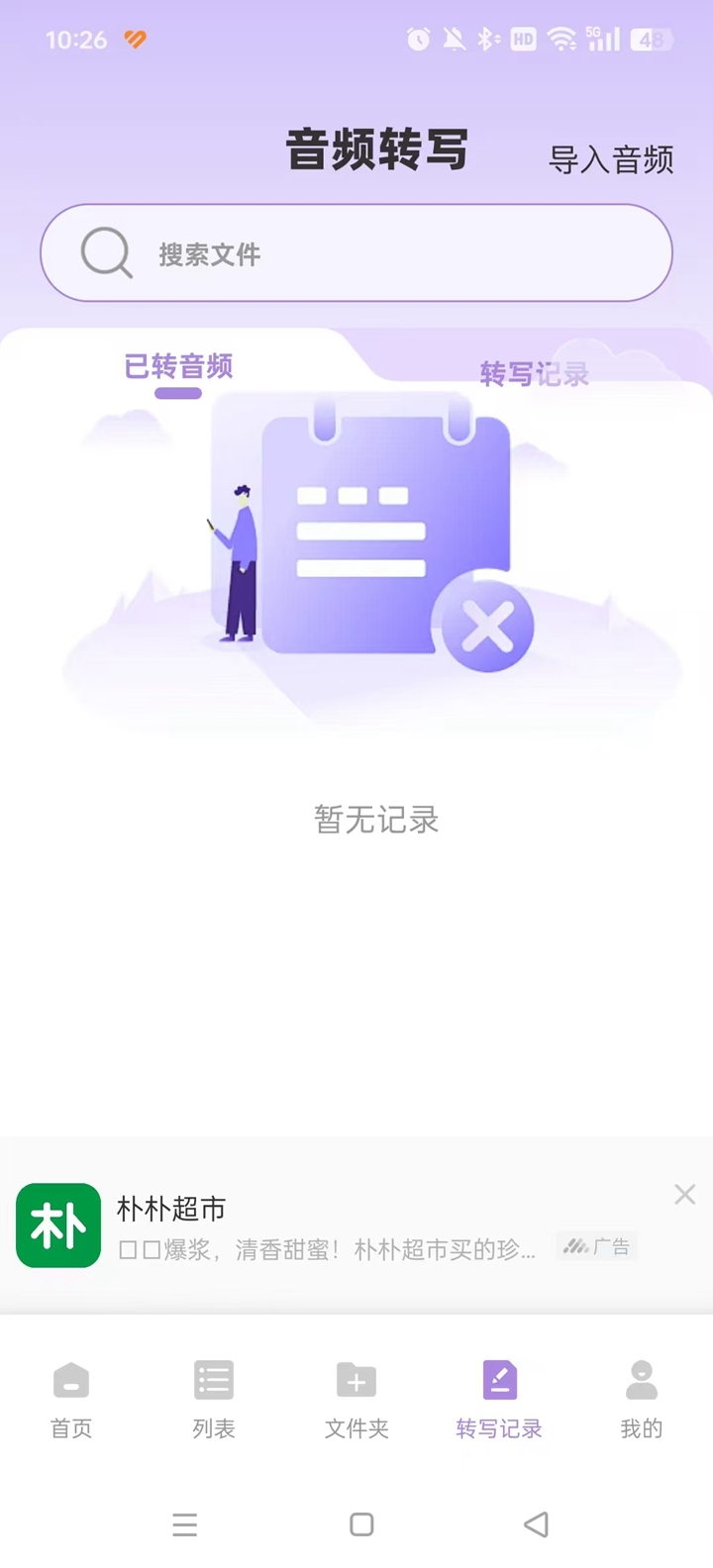Open the 首页 home tab icon
This screenshot has width=713, height=1568.
click(69, 1380)
